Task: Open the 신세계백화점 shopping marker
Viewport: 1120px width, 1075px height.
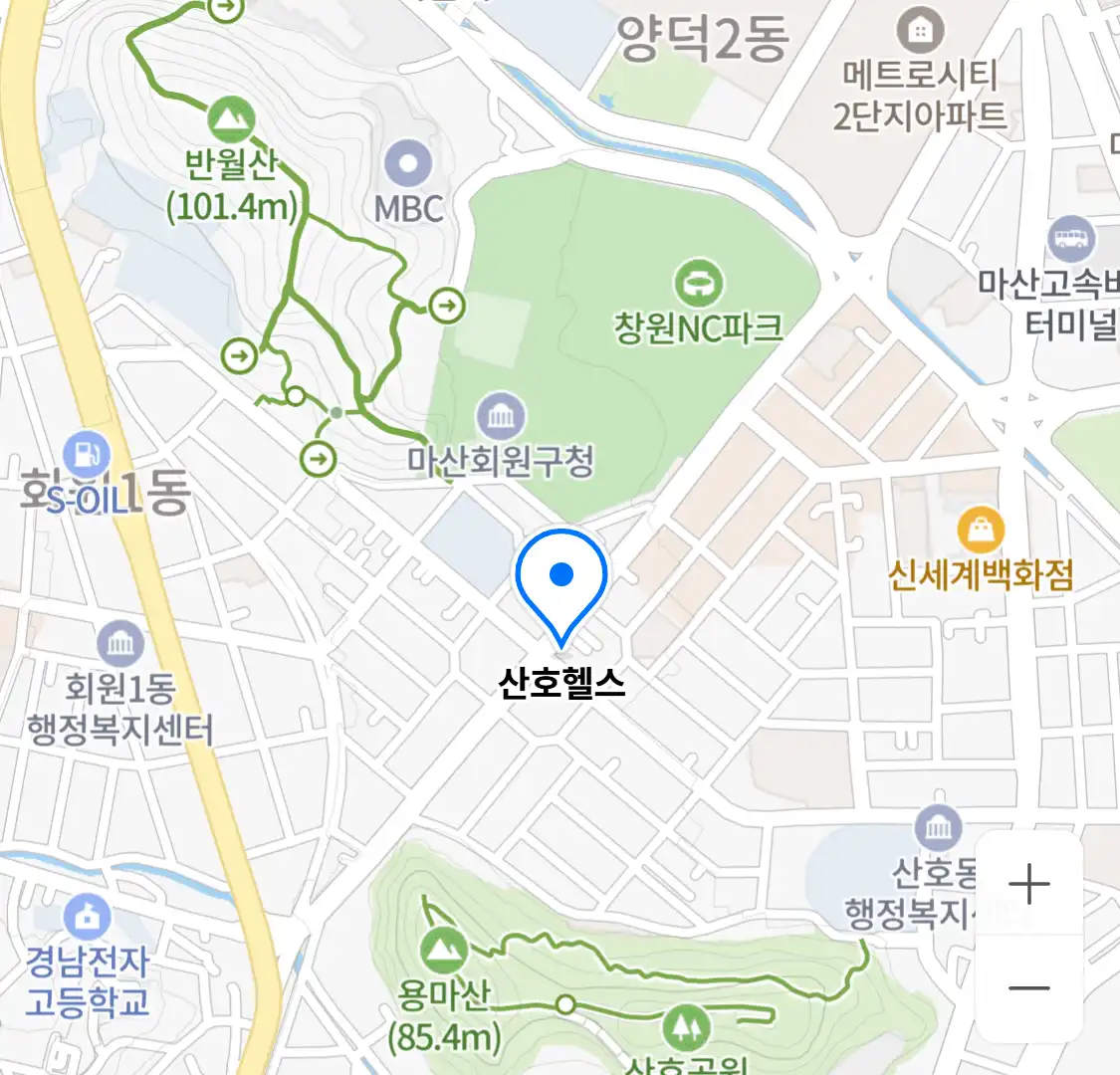Action: coord(981,531)
